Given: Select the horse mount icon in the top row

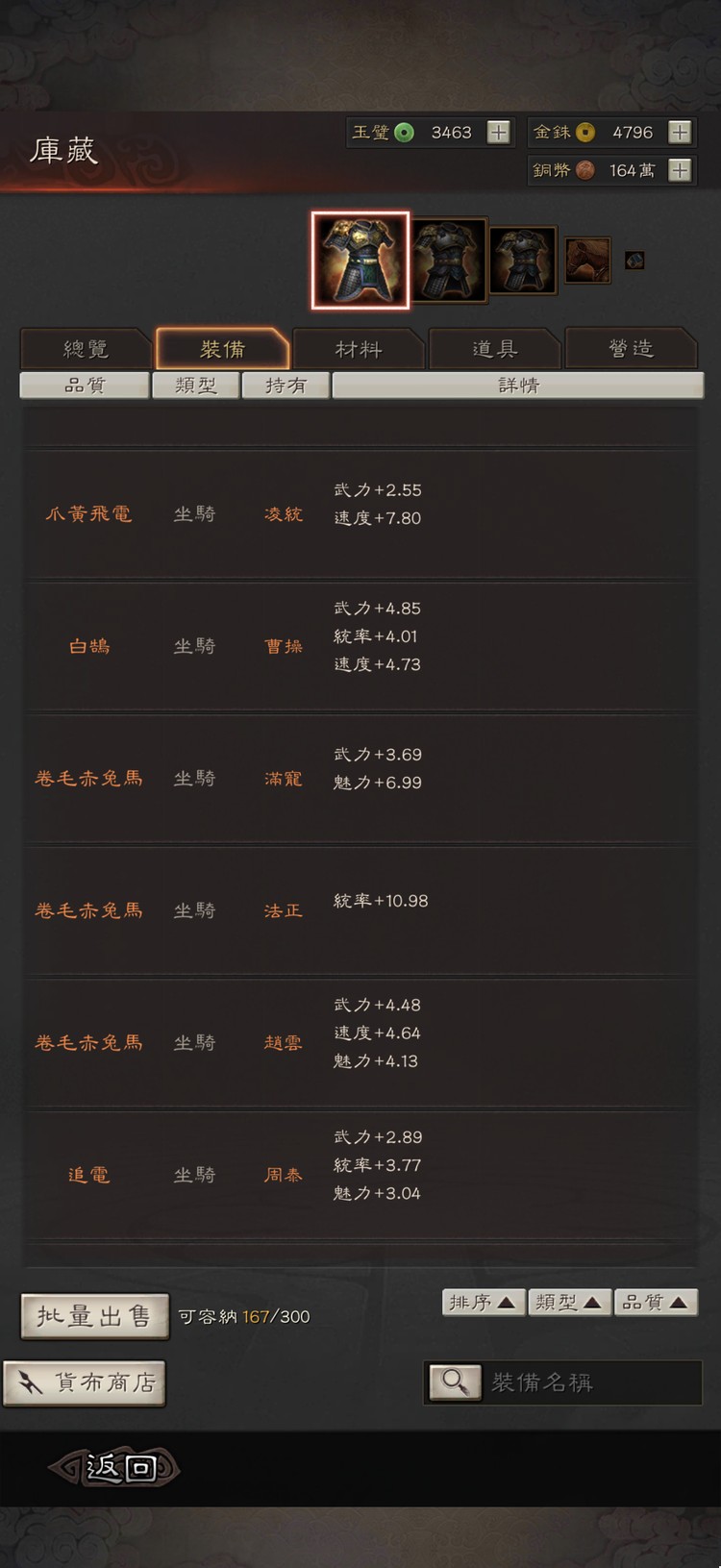Looking at the screenshot, I should coord(586,259).
